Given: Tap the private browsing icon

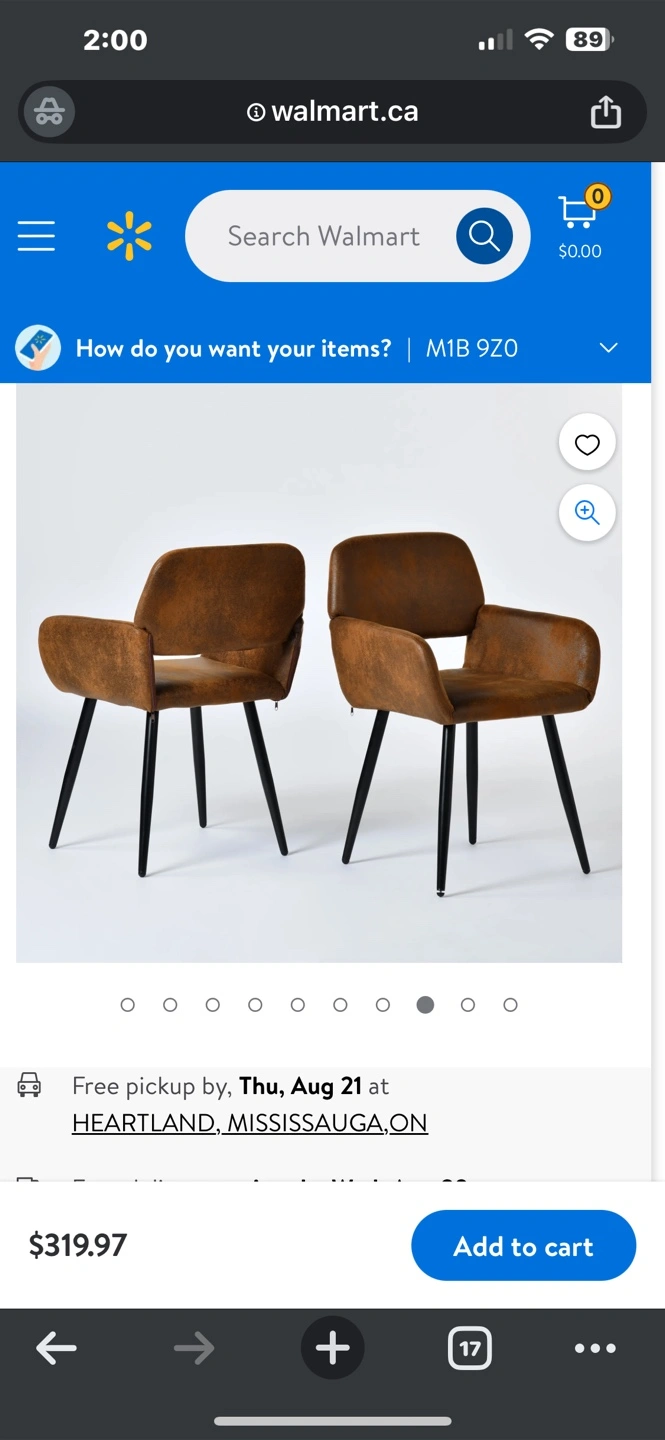Looking at the screenshot, I should (49, 112).
